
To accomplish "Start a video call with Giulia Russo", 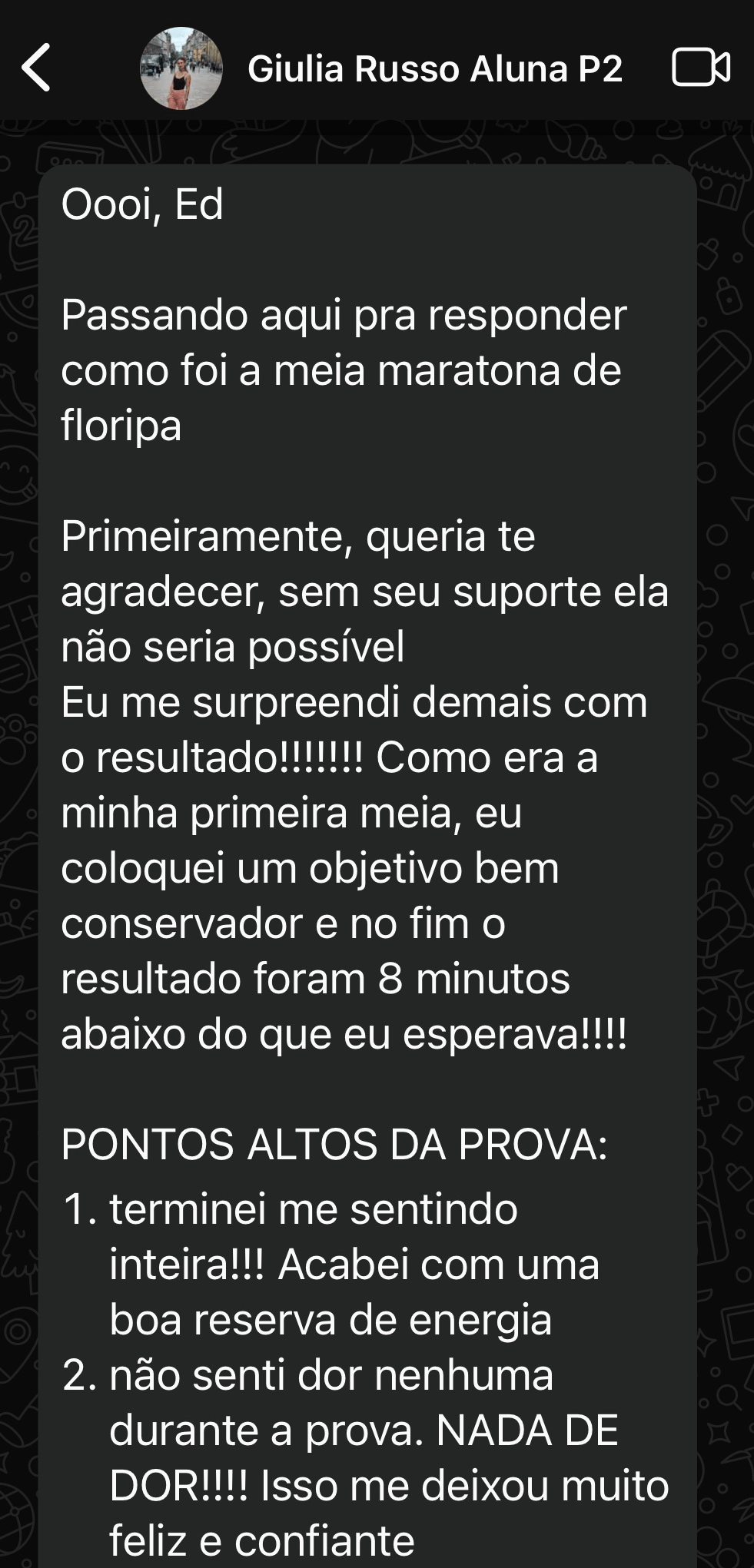I will (700, 68).
